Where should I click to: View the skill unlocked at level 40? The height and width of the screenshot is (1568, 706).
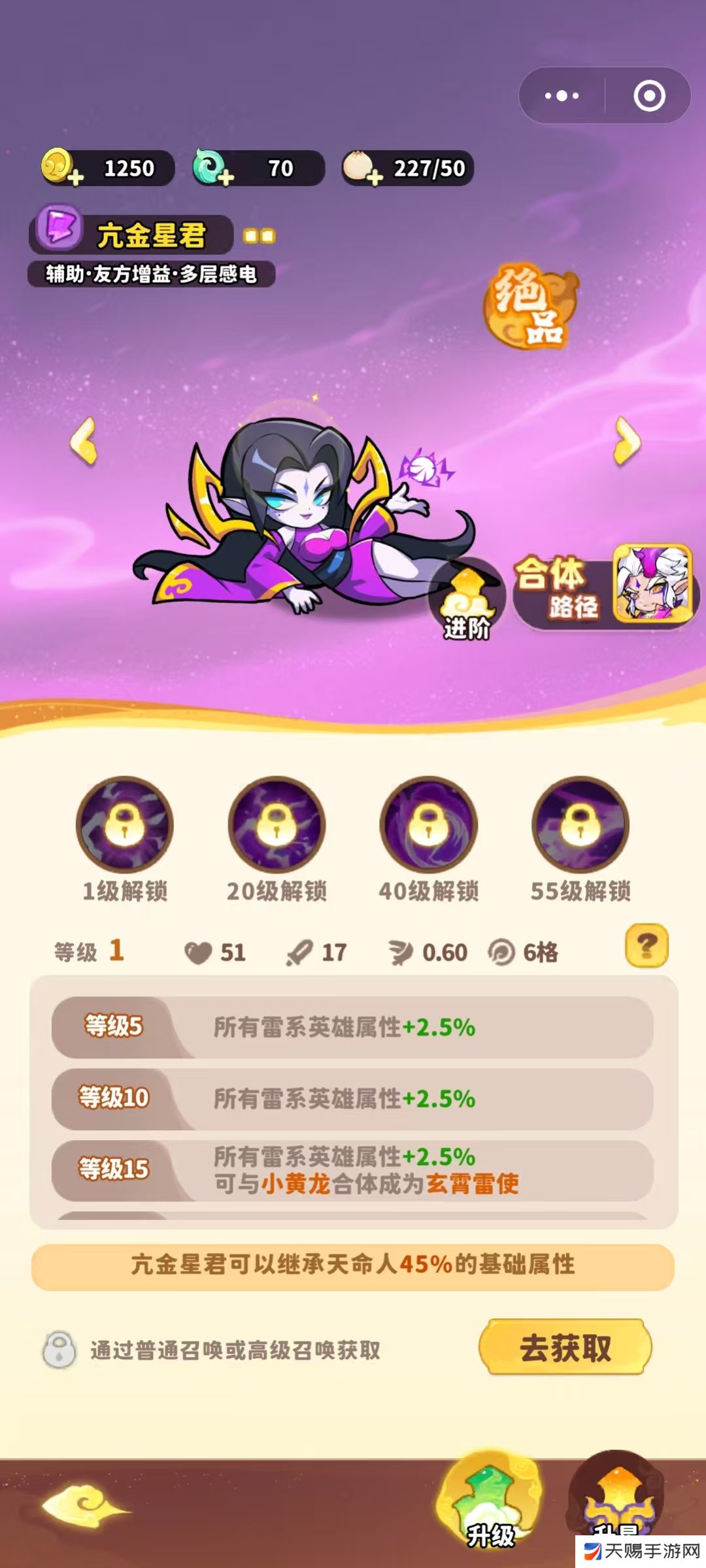coord(429,825)
